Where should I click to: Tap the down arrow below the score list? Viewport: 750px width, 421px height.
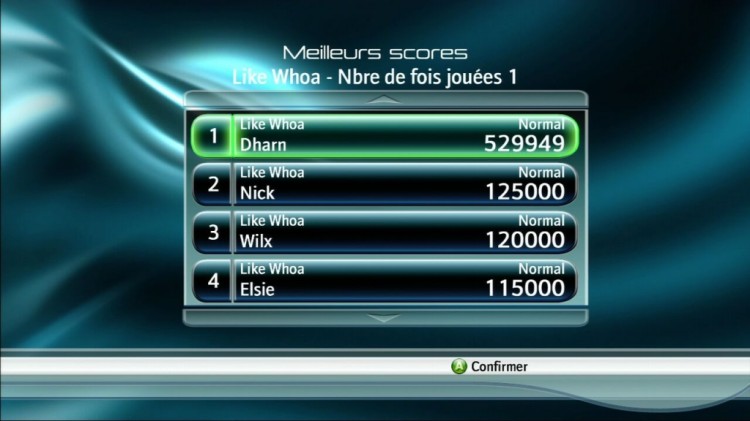385,318
